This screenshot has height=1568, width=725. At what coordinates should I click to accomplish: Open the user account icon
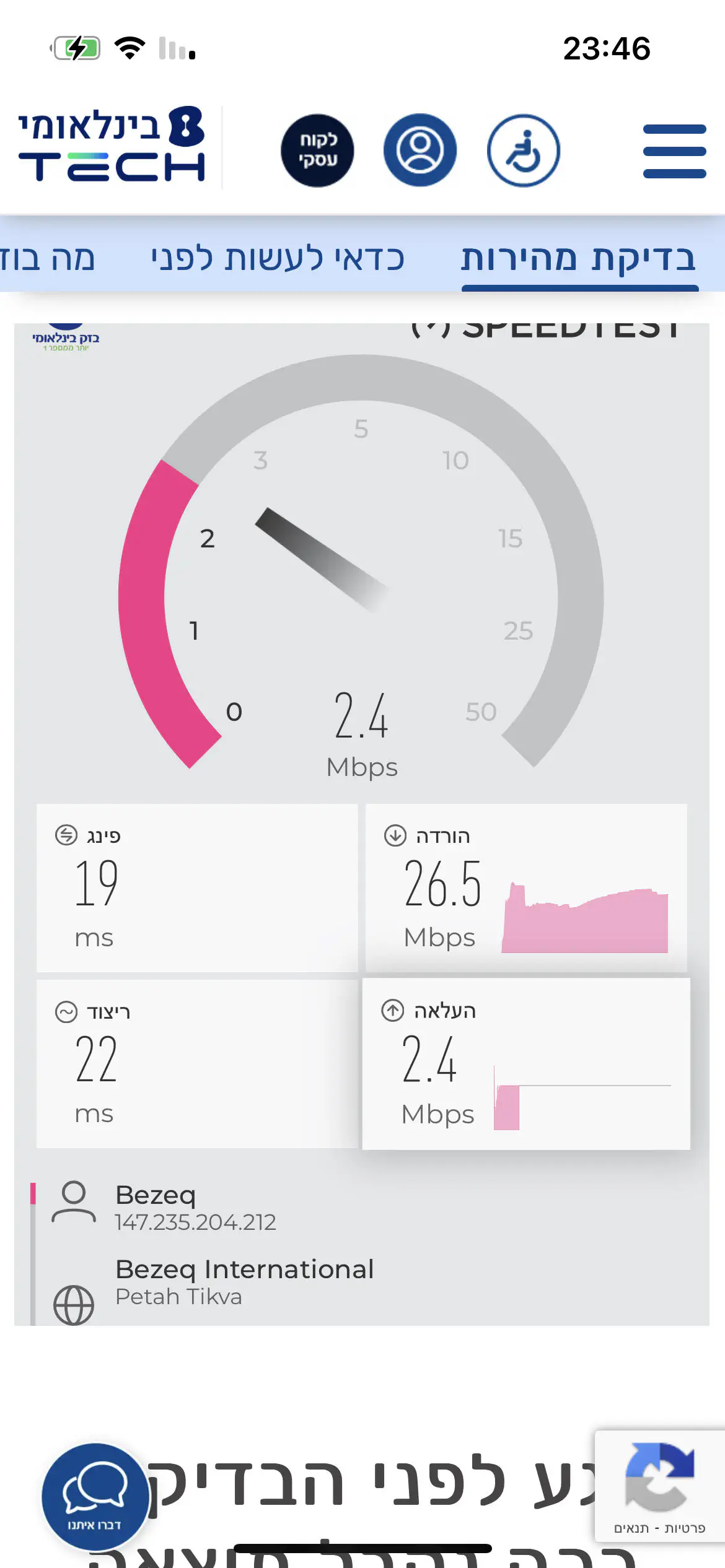pyautogui.click(x=420, y=150)
